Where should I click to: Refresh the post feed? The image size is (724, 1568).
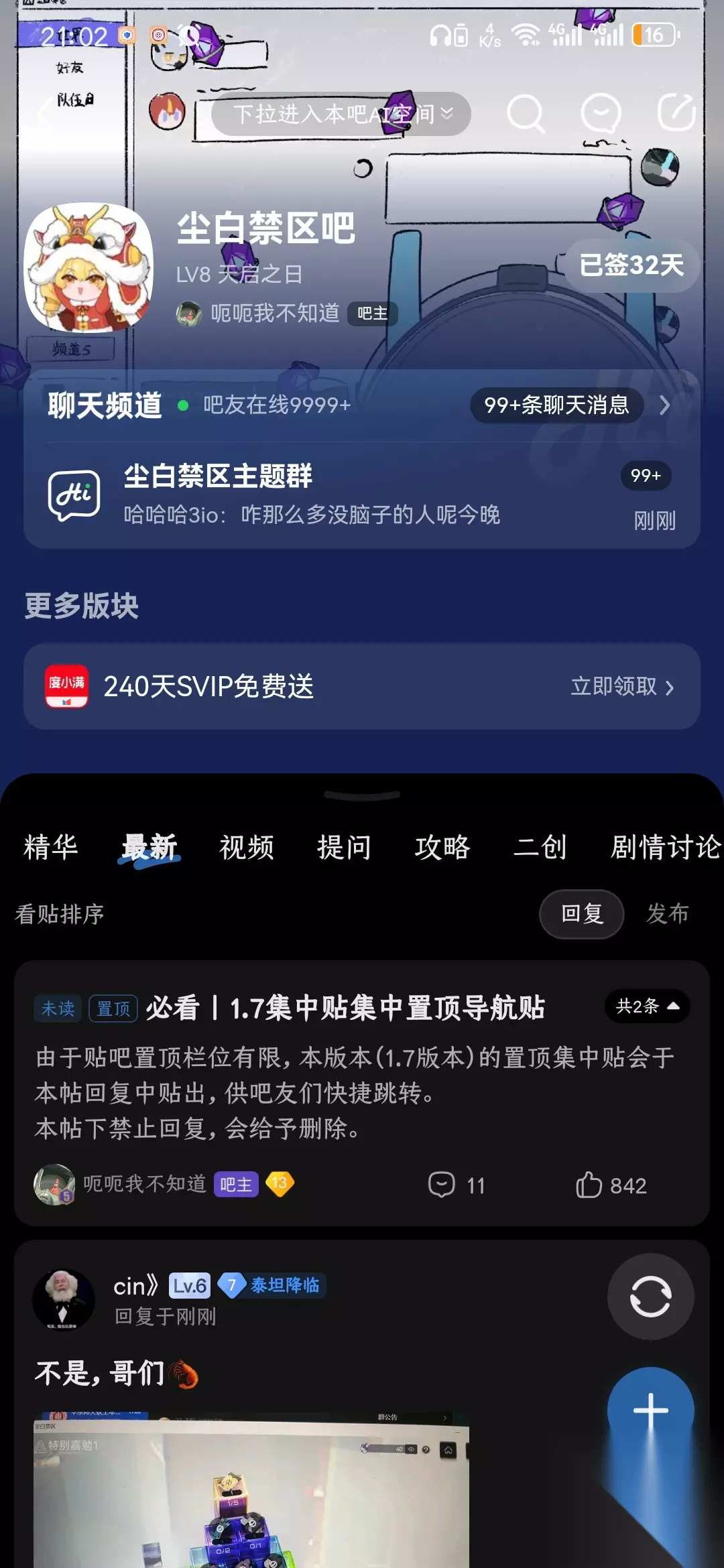[650, 1296]
